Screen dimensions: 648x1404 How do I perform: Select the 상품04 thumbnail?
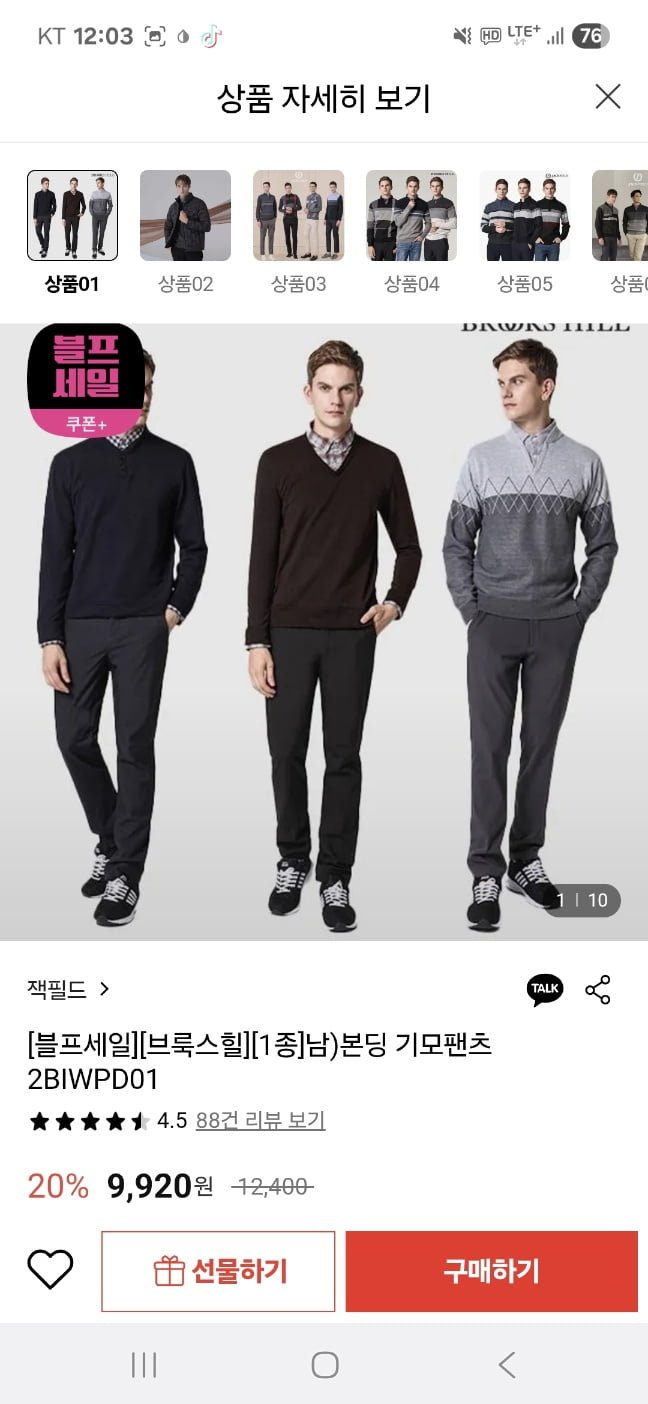pos(411,216)
